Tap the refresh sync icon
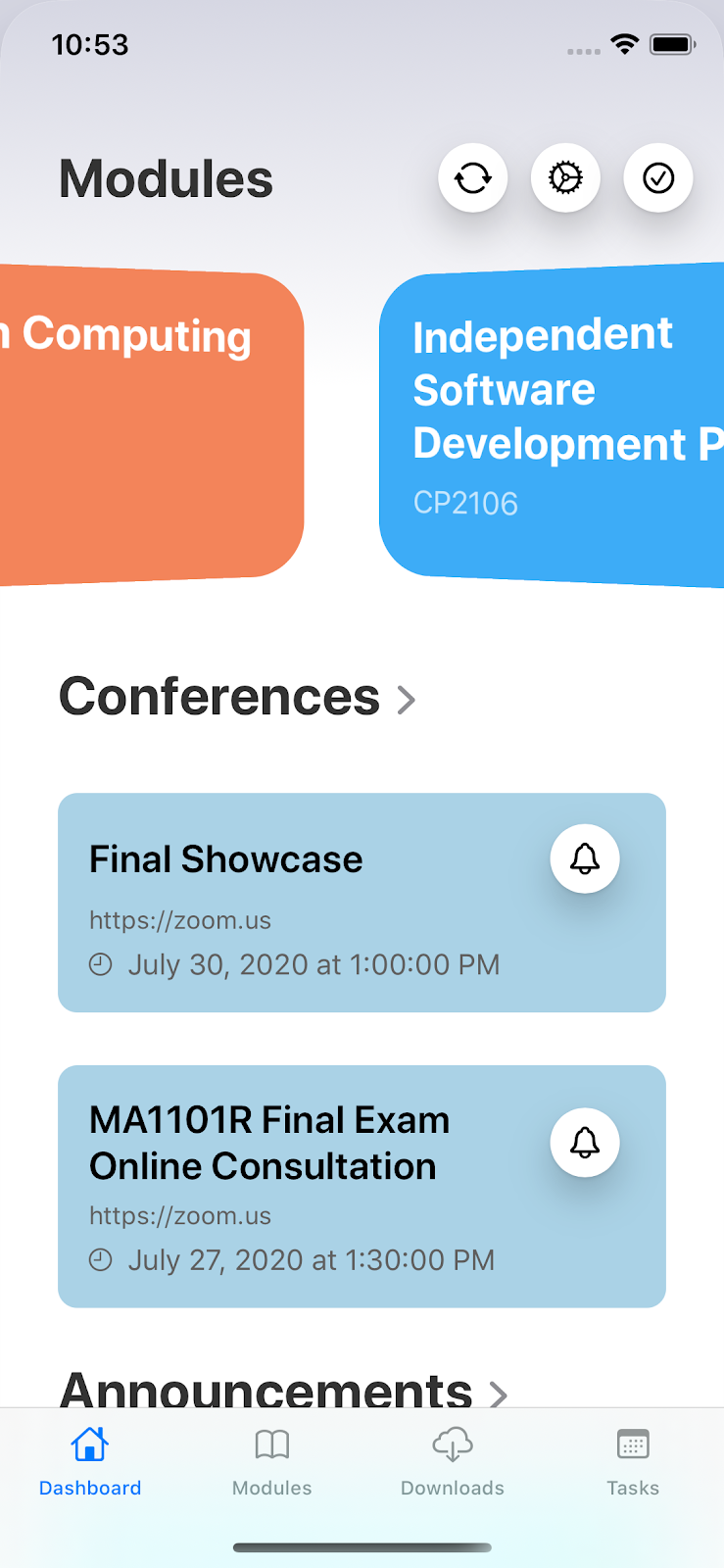Screen dimensions: 724x1568 tap(472, 178)
